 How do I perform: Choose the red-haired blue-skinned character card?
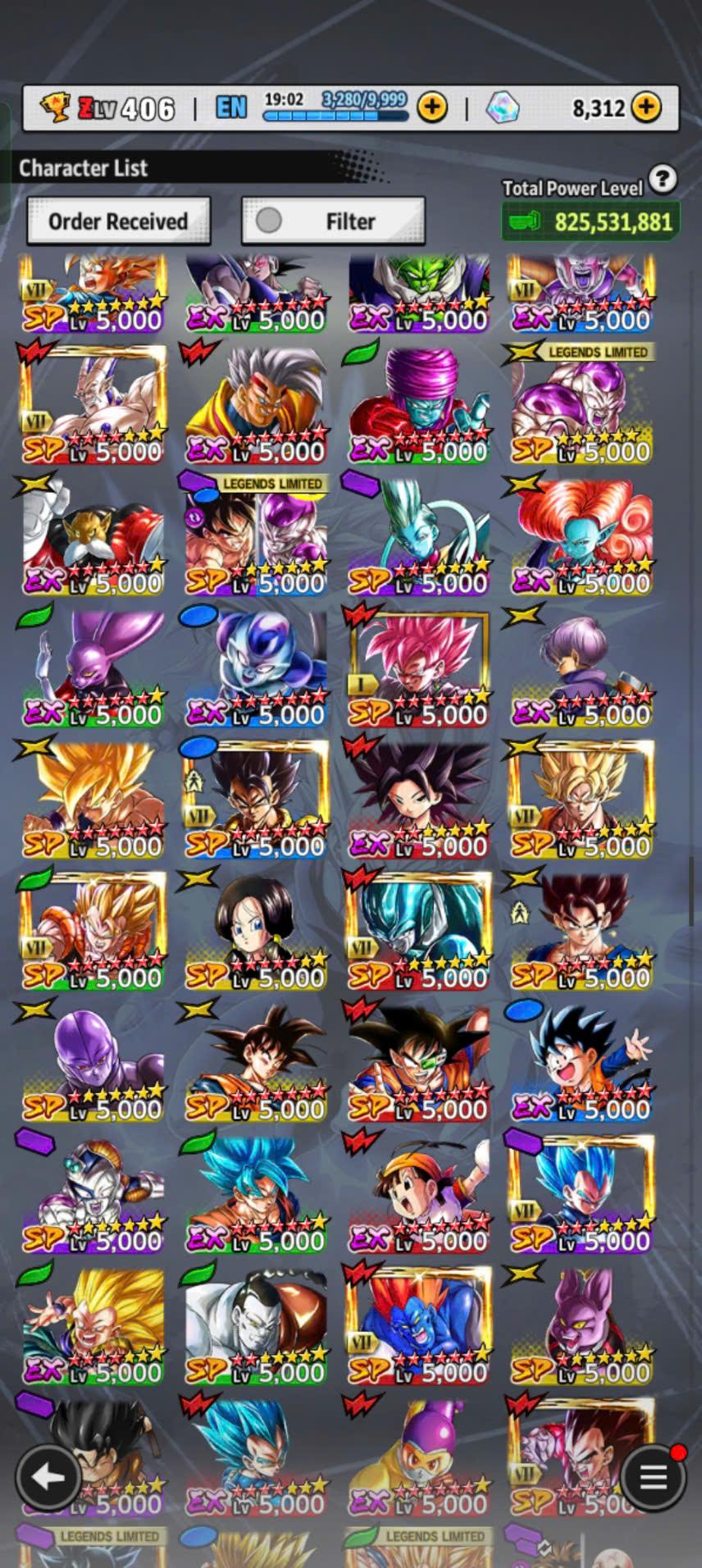tap(581, 536)
